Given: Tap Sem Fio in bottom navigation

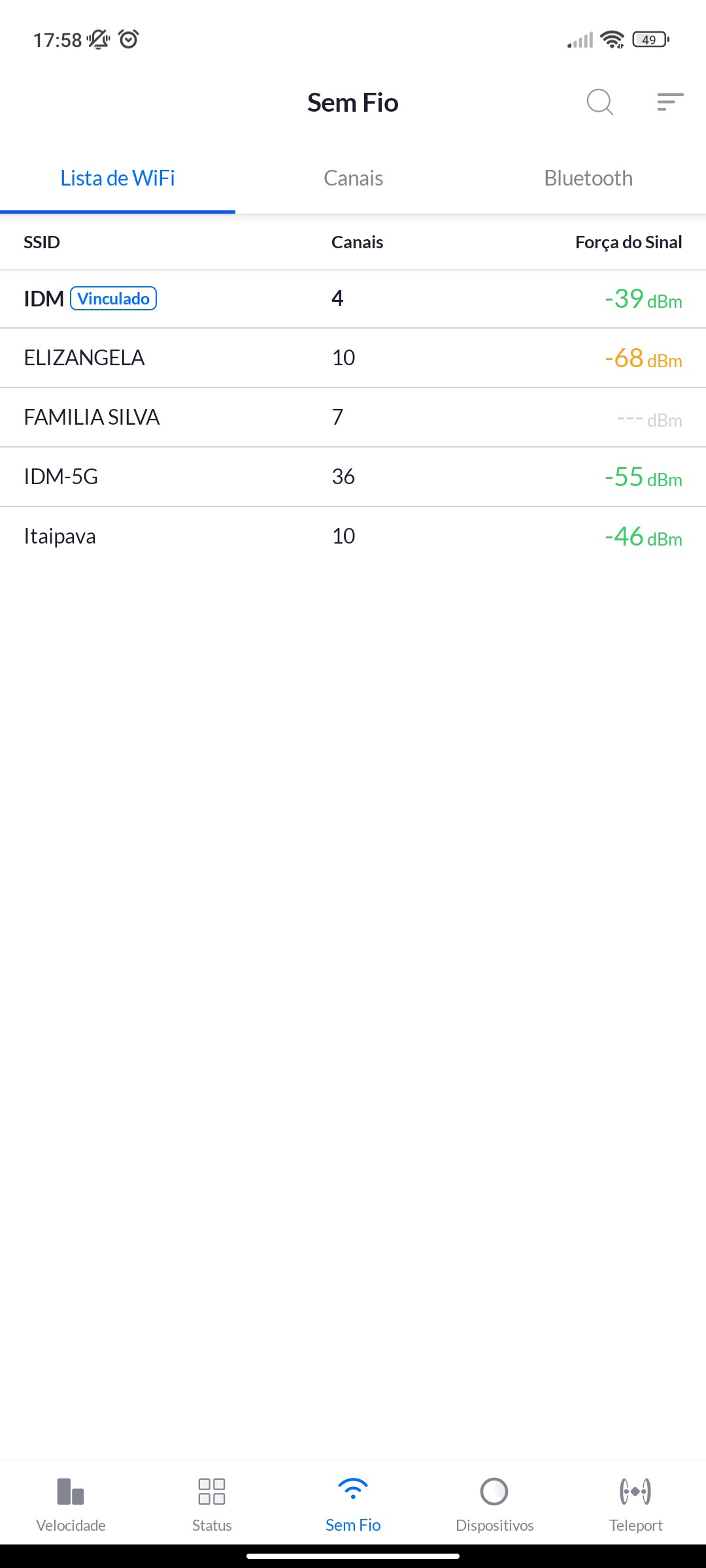Looking at the screenshot, I should point(353,1504).
